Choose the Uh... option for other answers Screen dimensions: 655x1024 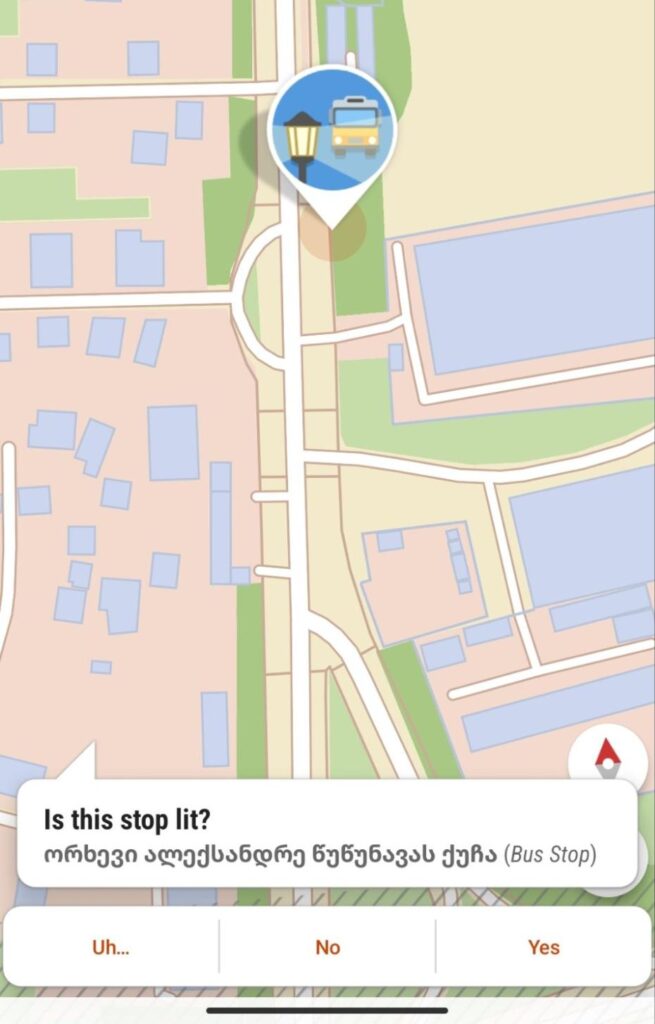point(110,947)
